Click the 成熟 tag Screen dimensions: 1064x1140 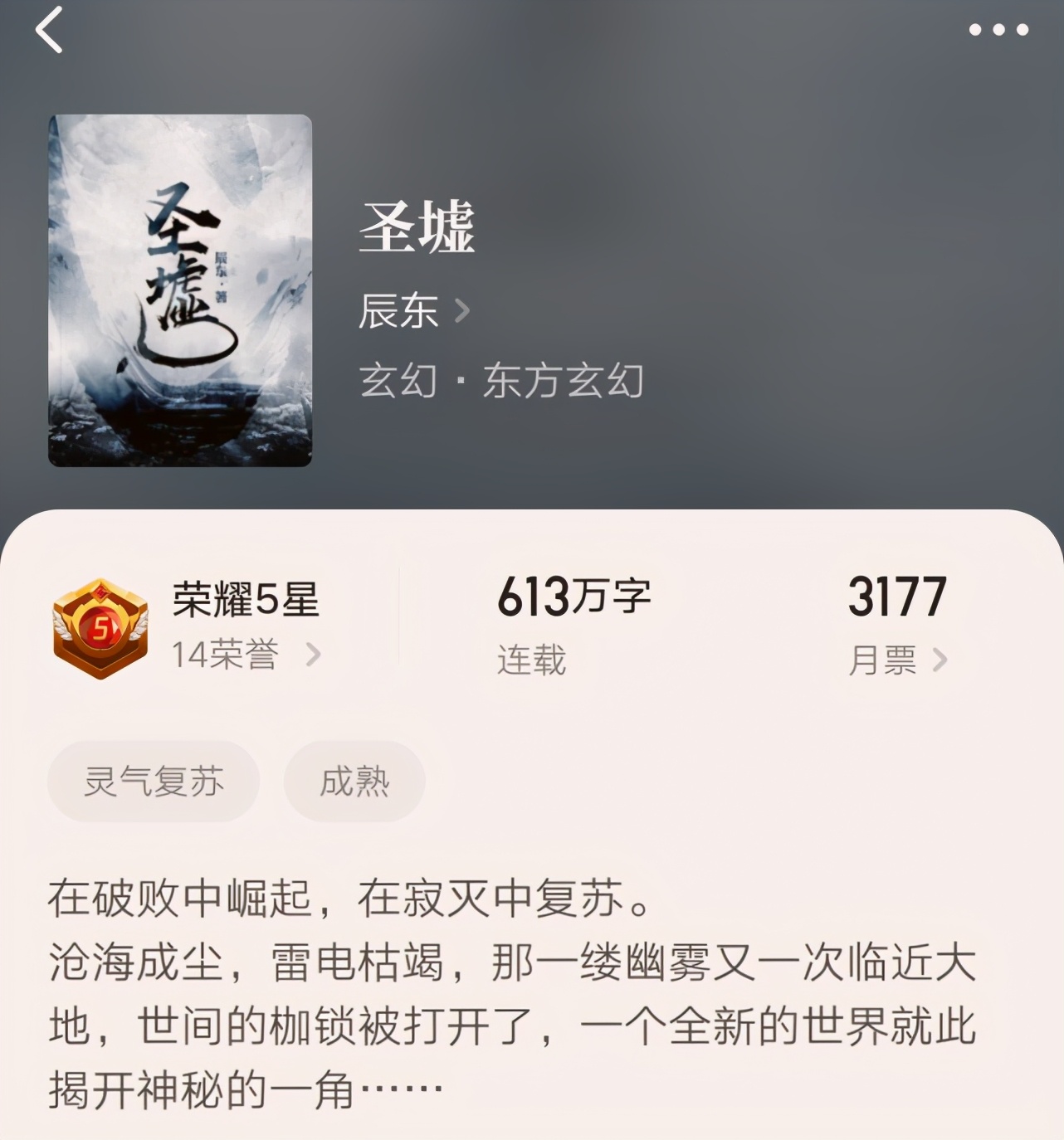click(354, 780)
